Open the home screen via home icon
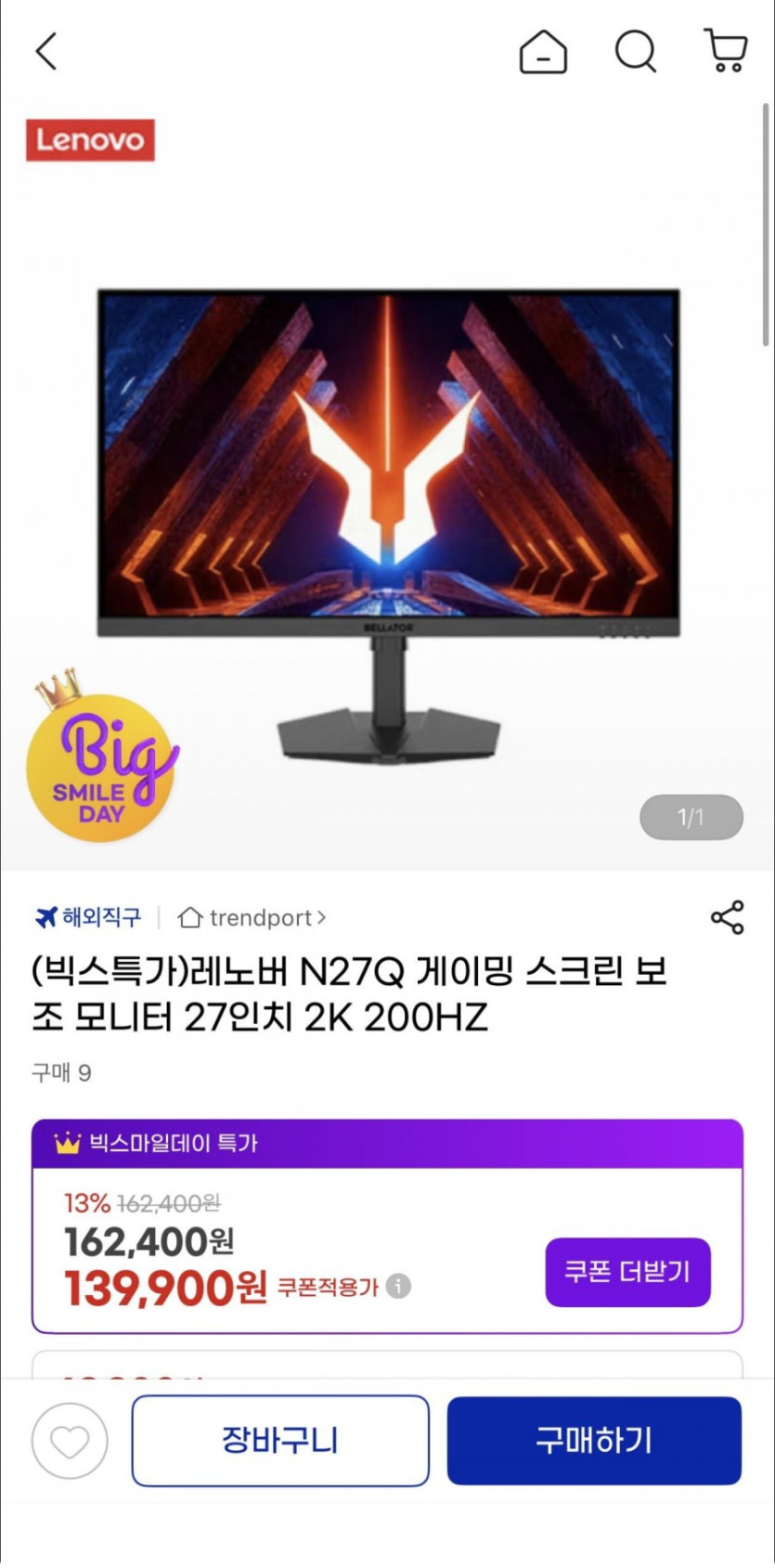This screenshot has height=1568, width=775. 544,53
